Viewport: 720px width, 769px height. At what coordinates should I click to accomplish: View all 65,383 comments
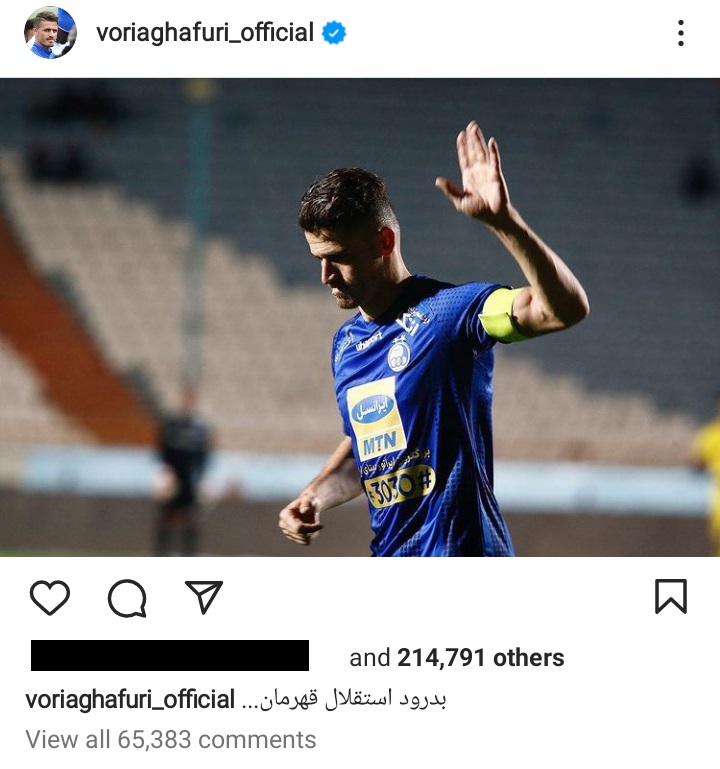[170, 740]
